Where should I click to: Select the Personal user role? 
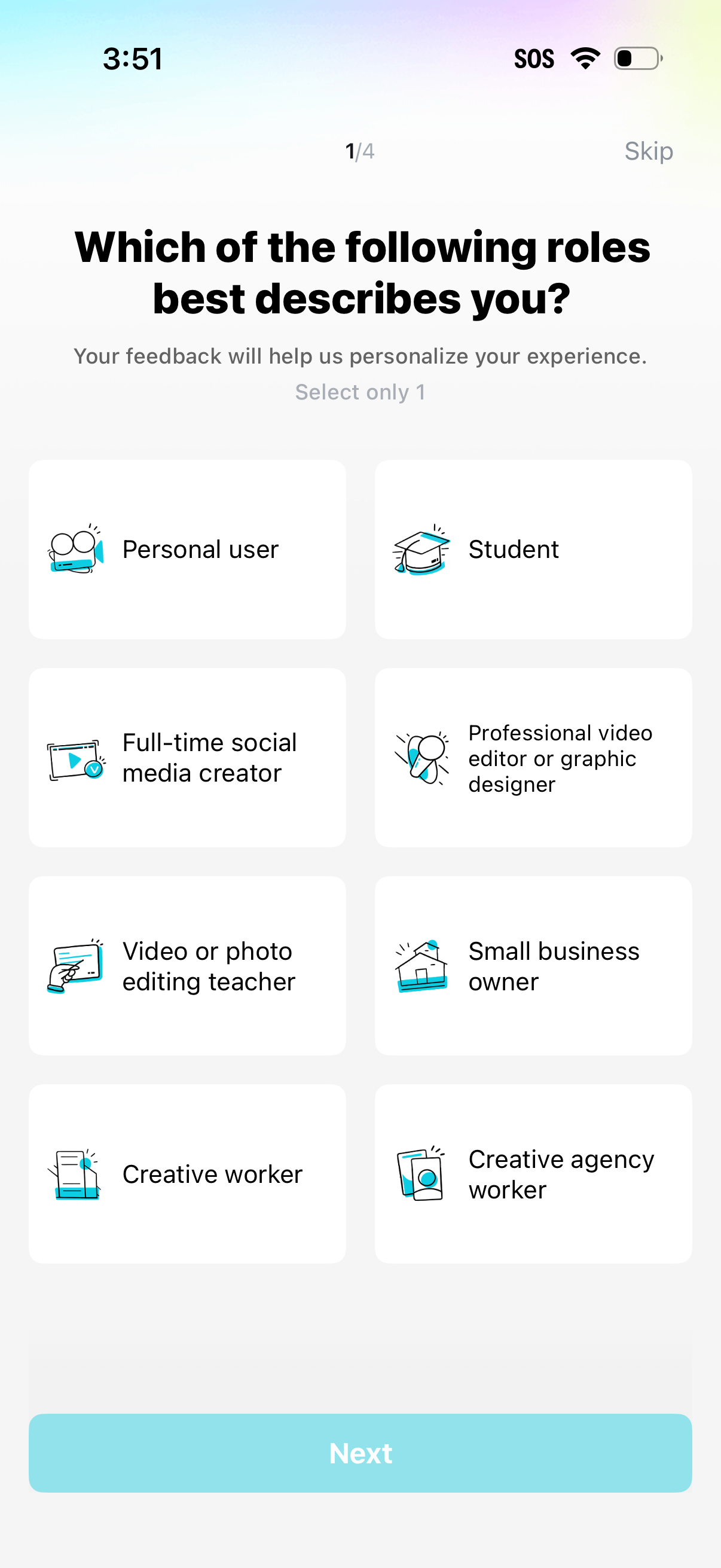pyautogui.click(x=187, y=549)
